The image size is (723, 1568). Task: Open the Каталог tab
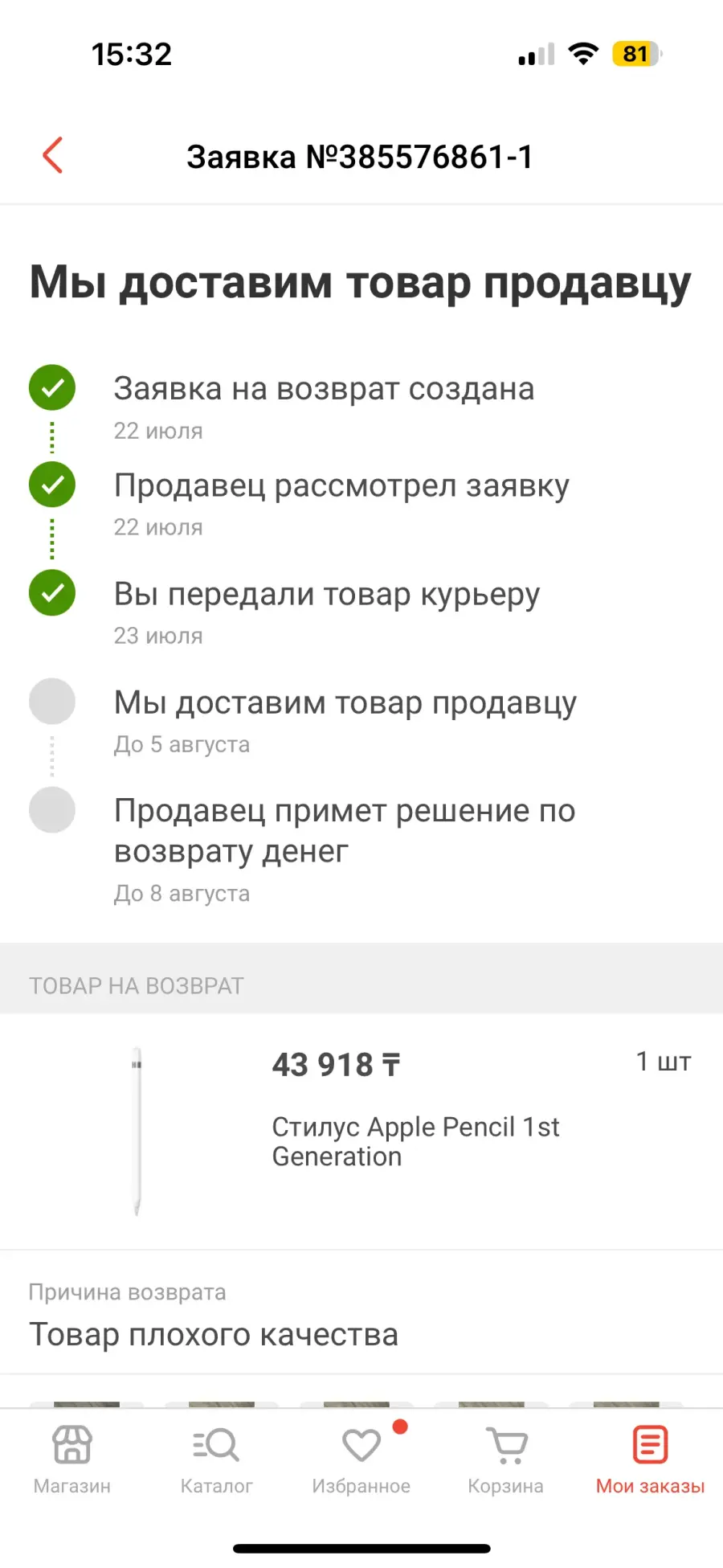tap(216, 1460)
